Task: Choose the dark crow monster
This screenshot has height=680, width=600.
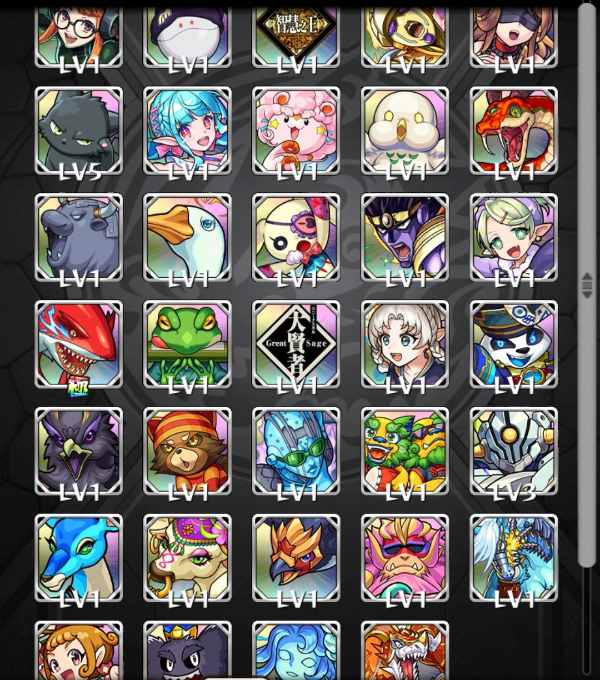Action: coord(79,452)
